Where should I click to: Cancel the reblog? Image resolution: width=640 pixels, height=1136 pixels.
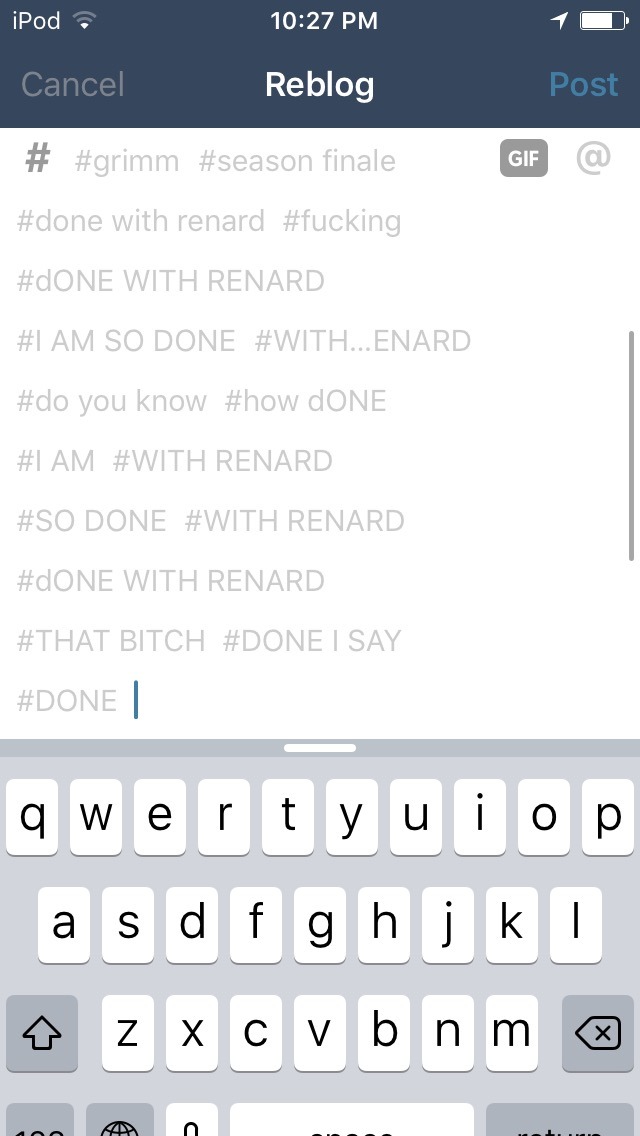point(72,85)
